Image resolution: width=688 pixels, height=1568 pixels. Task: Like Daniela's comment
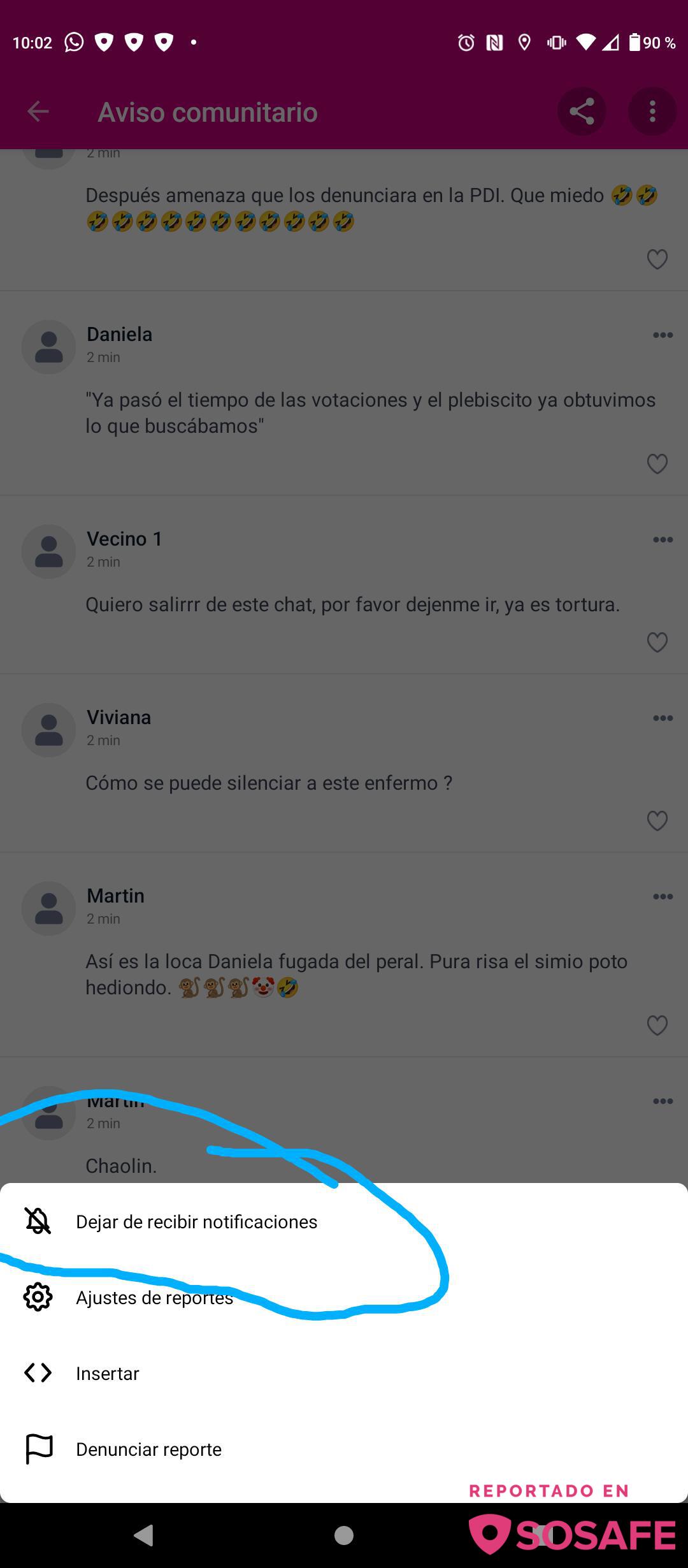tap(657, 464)
